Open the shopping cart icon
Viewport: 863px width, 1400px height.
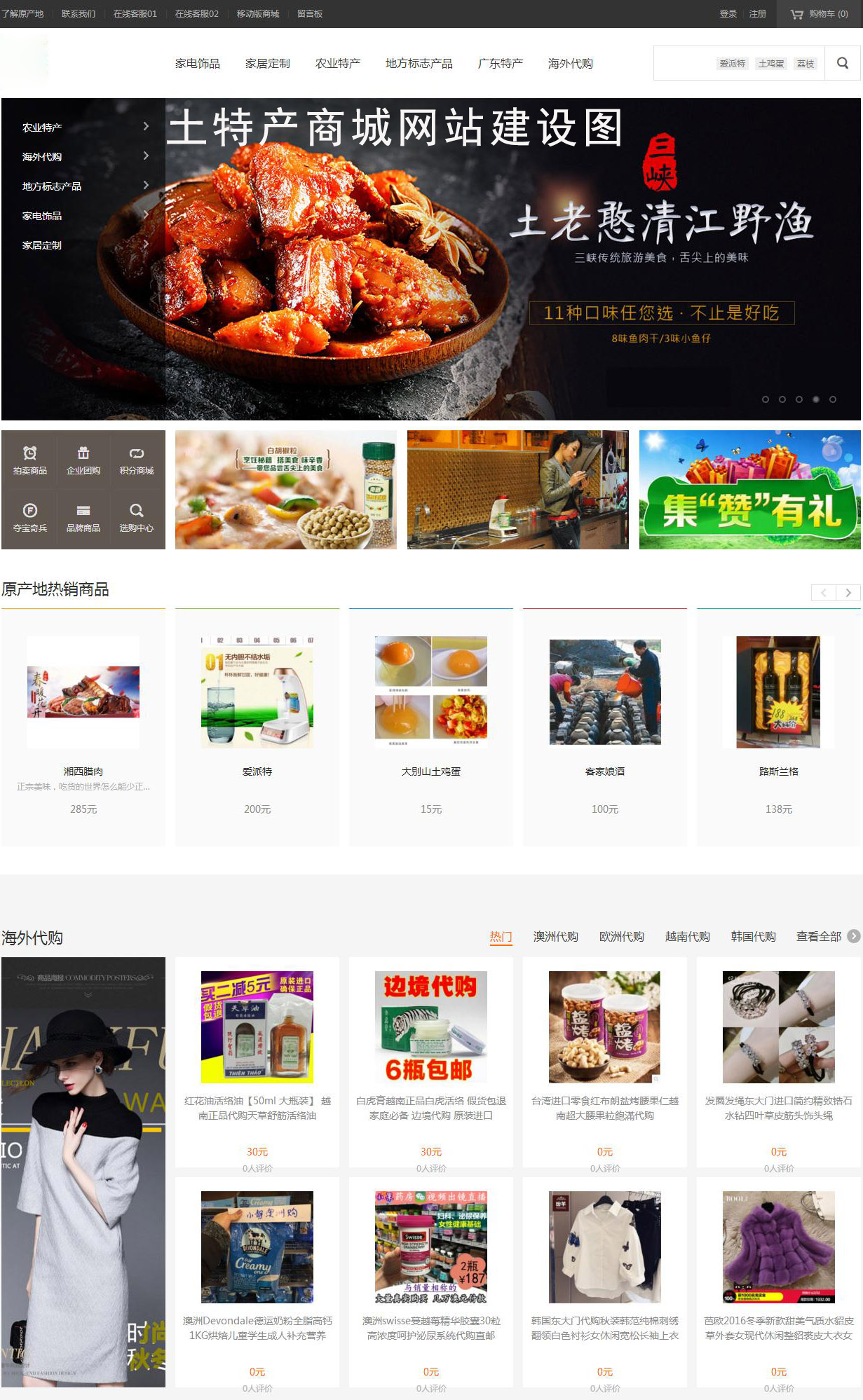(796, 13)
